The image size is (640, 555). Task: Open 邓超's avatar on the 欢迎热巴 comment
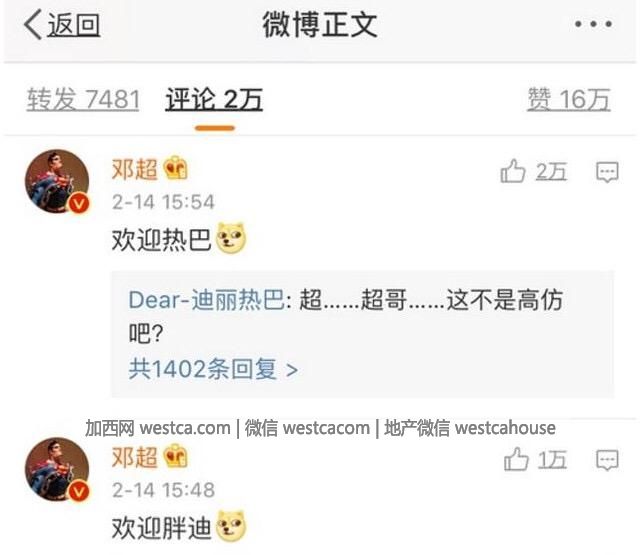click(x=58, y=183)
